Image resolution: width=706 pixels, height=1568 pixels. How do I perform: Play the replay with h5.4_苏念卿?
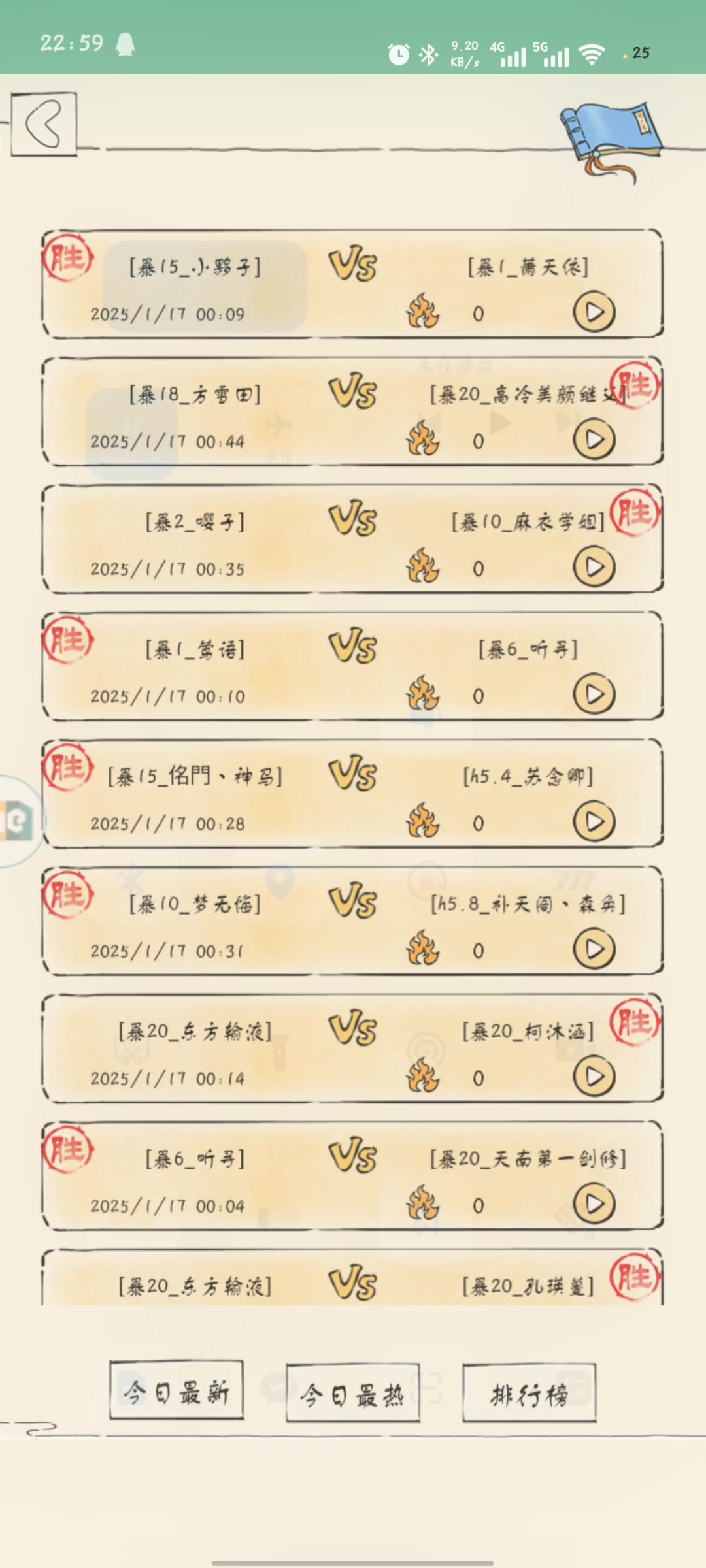point(594,822)
